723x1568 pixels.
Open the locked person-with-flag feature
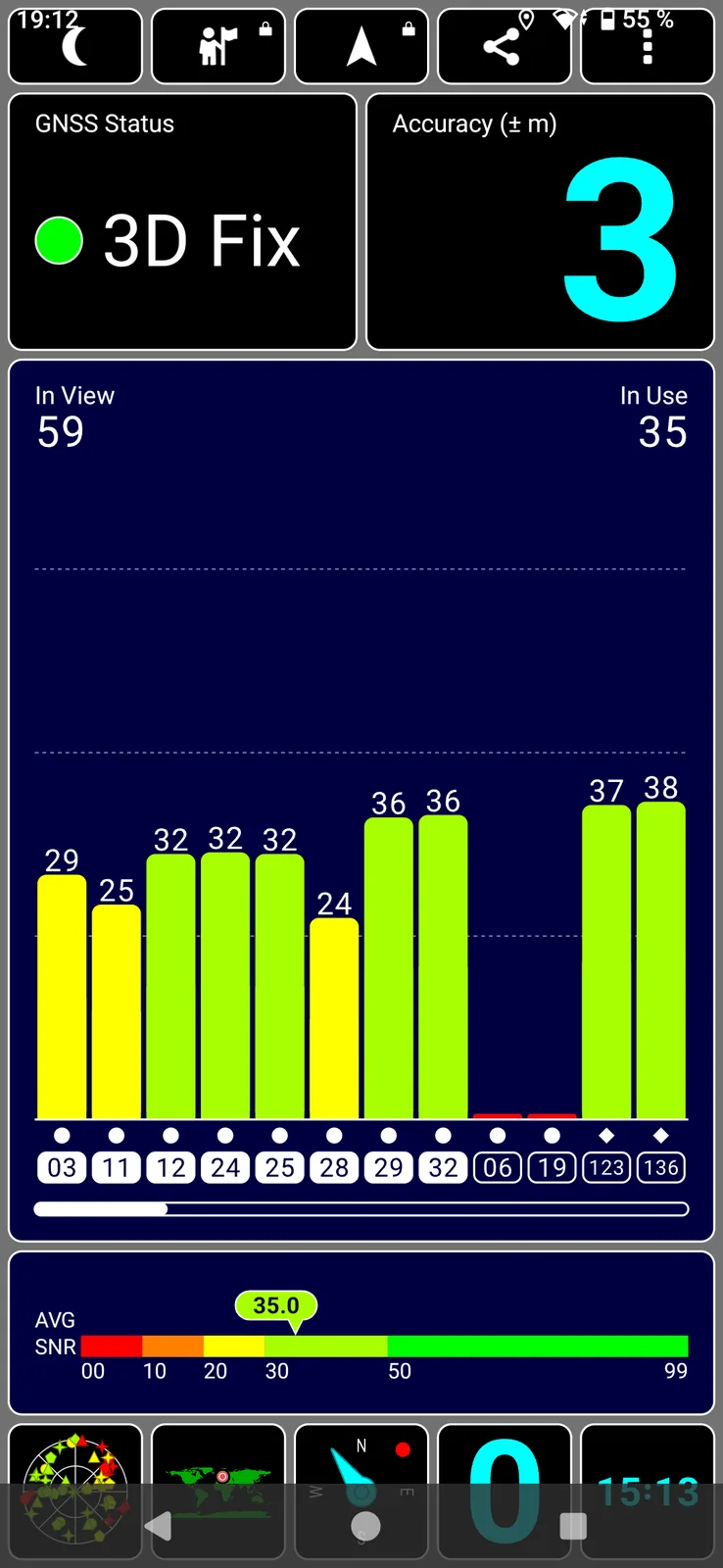click(x=218, y=46)
